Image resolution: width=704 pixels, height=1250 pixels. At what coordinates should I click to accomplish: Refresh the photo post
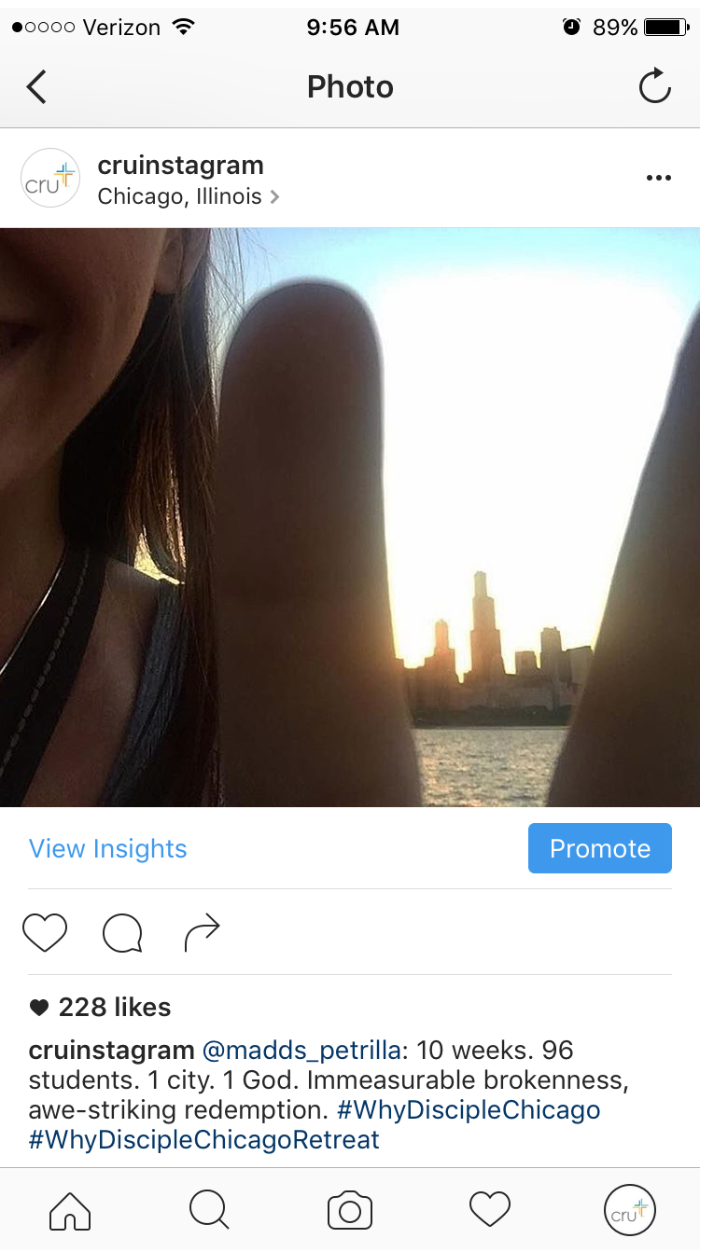tap(654, 88)
